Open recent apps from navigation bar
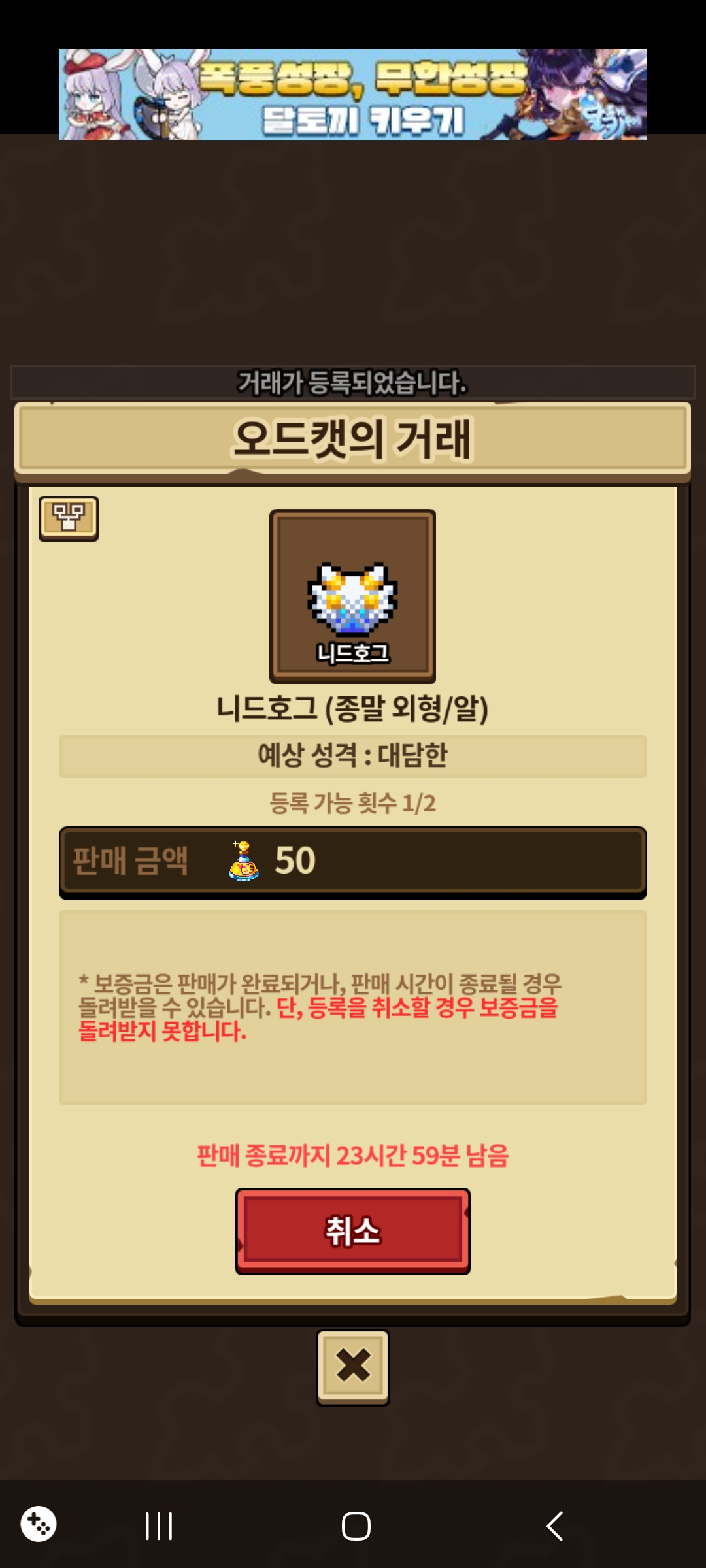This screenshot has width=706, height=1568. (158, 1526)
